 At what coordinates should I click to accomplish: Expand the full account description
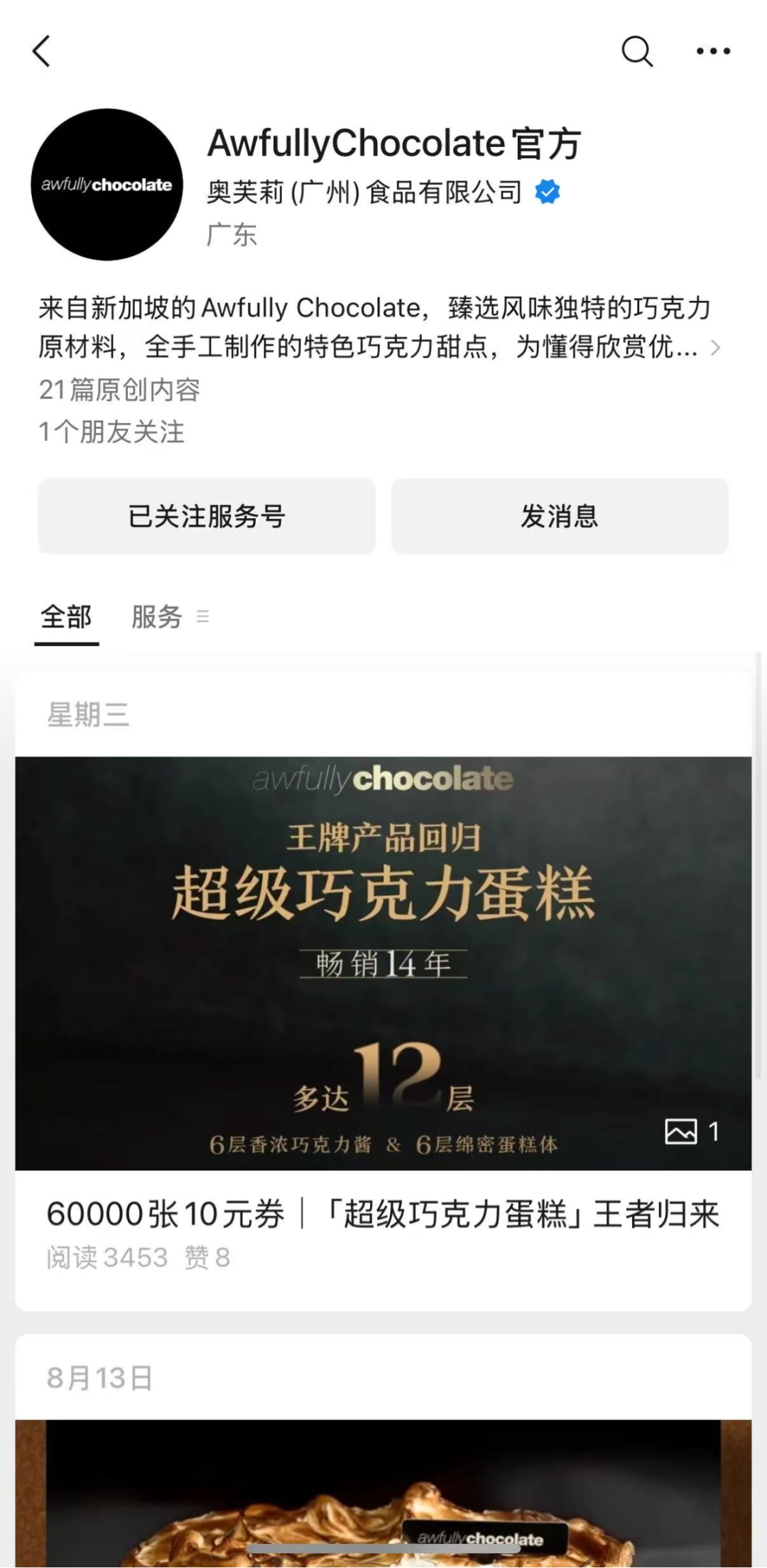pos(715,348)
